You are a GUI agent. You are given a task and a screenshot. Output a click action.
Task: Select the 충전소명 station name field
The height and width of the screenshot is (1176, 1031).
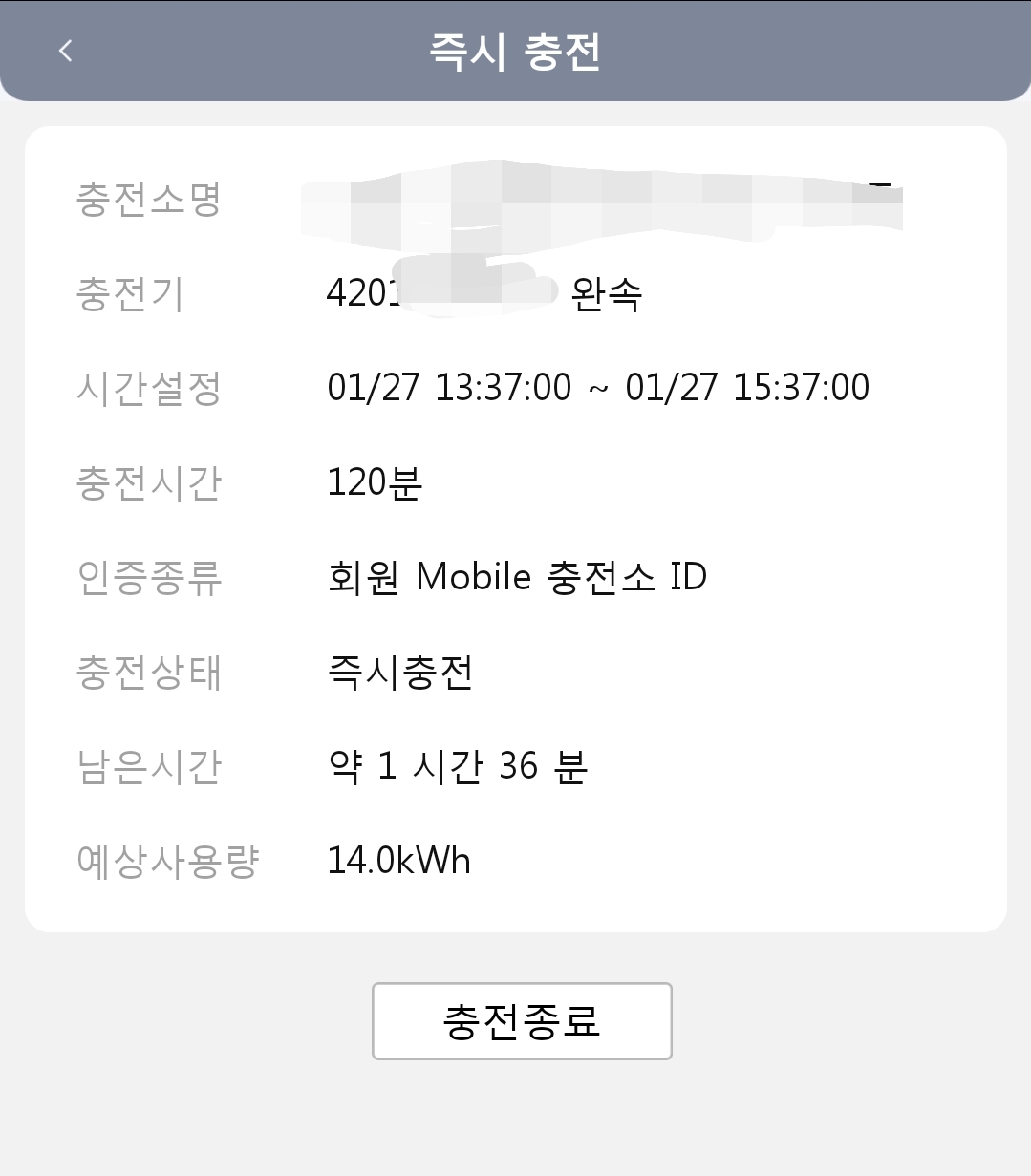(x=149, y=201)
